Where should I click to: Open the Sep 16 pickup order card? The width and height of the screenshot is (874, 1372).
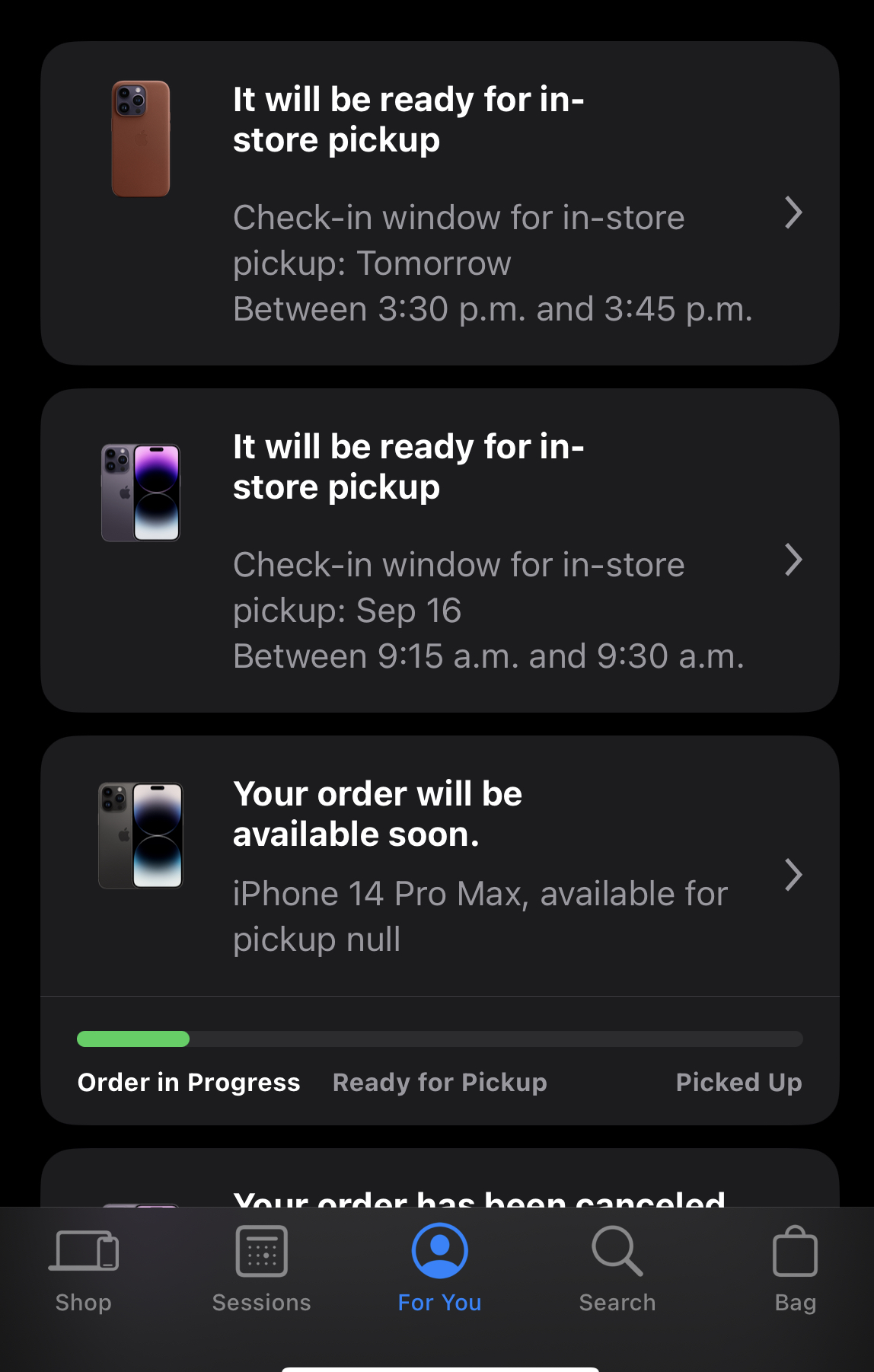[439, 550]
